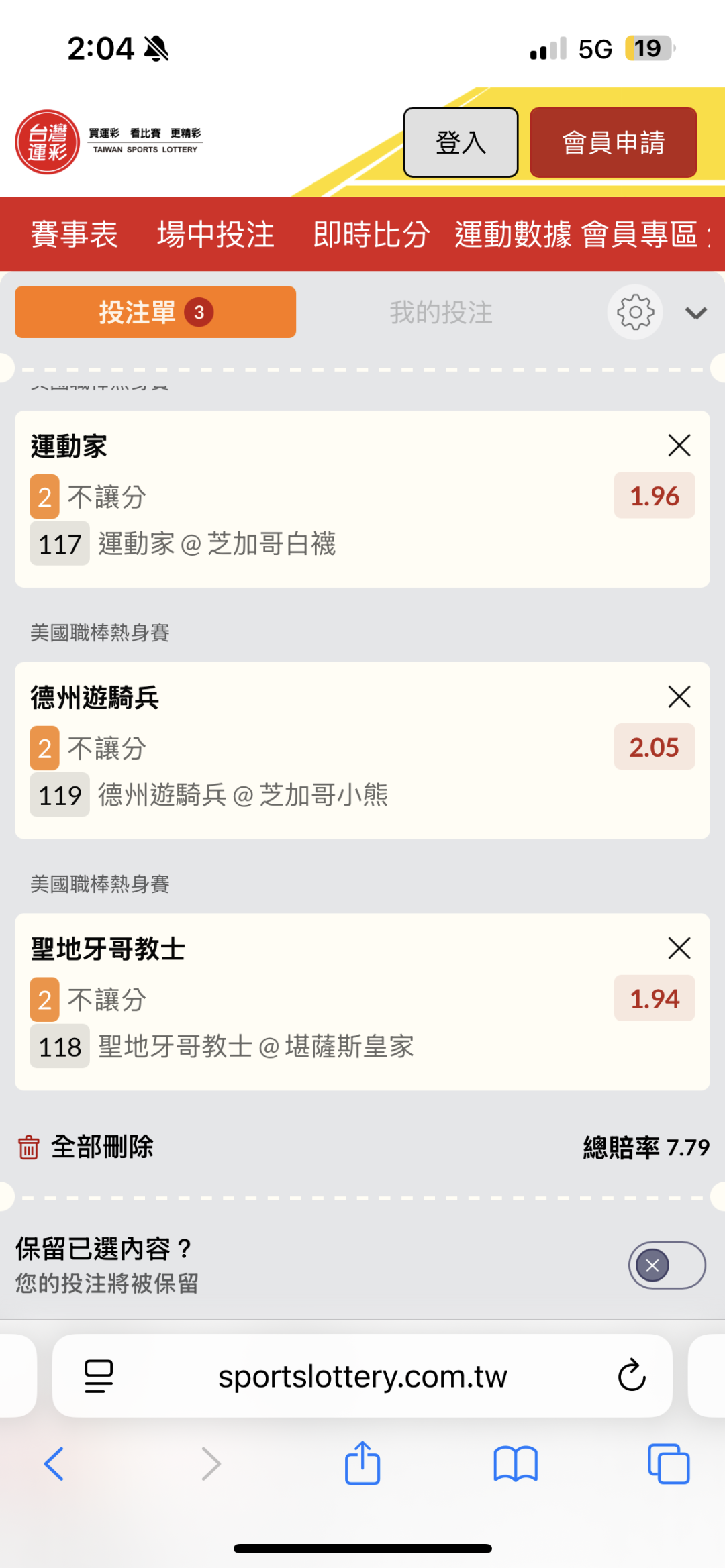Delete the 聖地牙哥教士 bet selection
This screenshot has width=725, height=1568.
[x=679, y=948]
